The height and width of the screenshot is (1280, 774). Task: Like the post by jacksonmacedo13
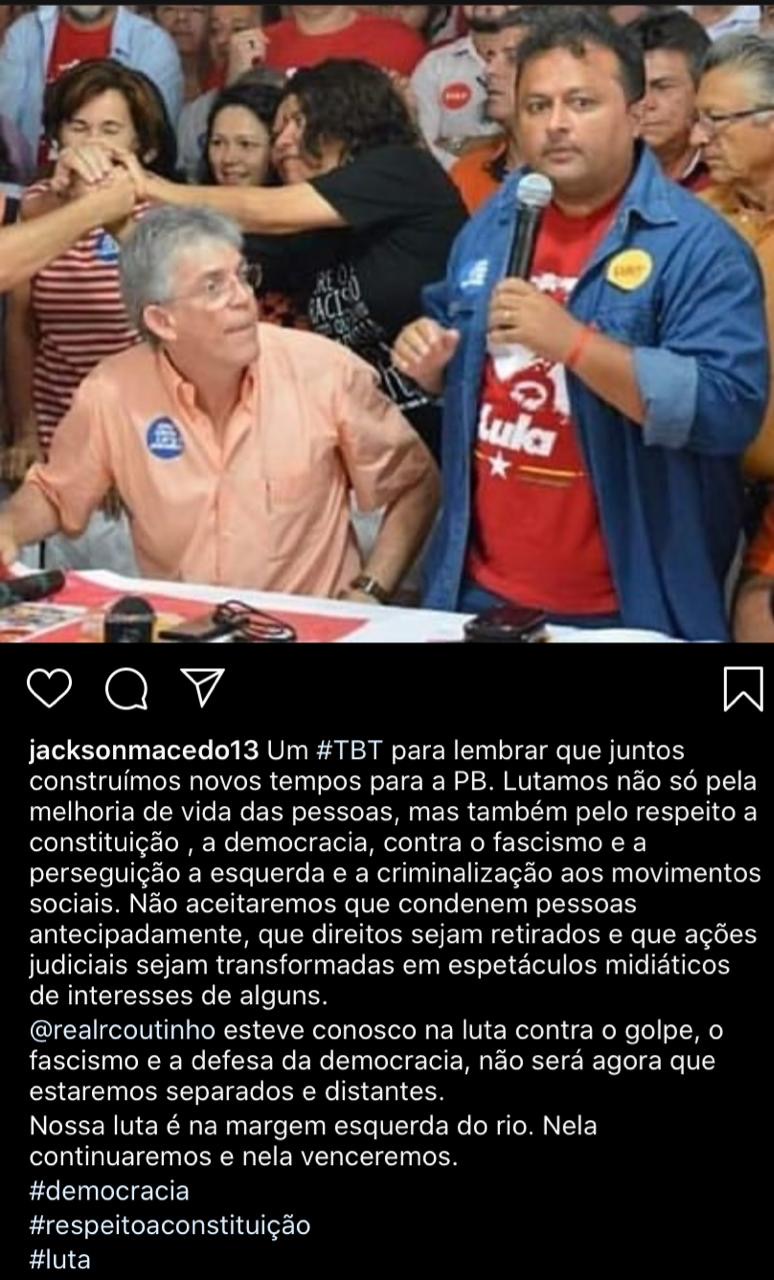pyautogui.click(x=49, y=689)
